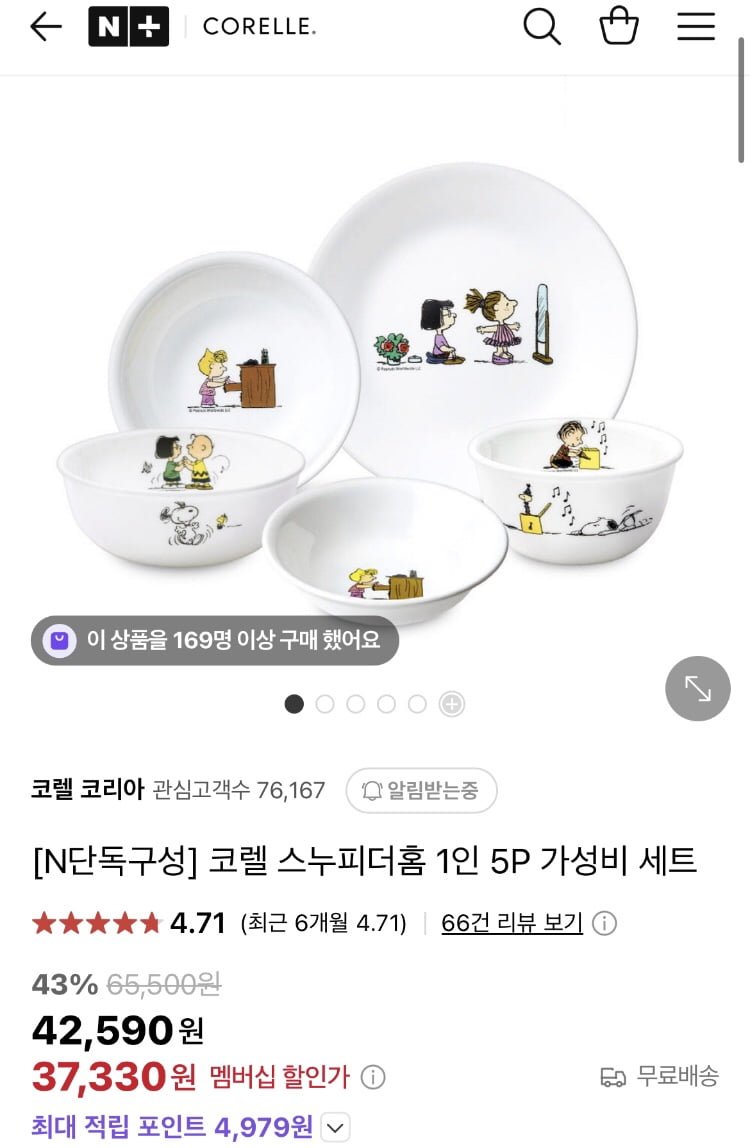750x1148 pixels.
Task: Open the shopping cart
Action: 619,27
